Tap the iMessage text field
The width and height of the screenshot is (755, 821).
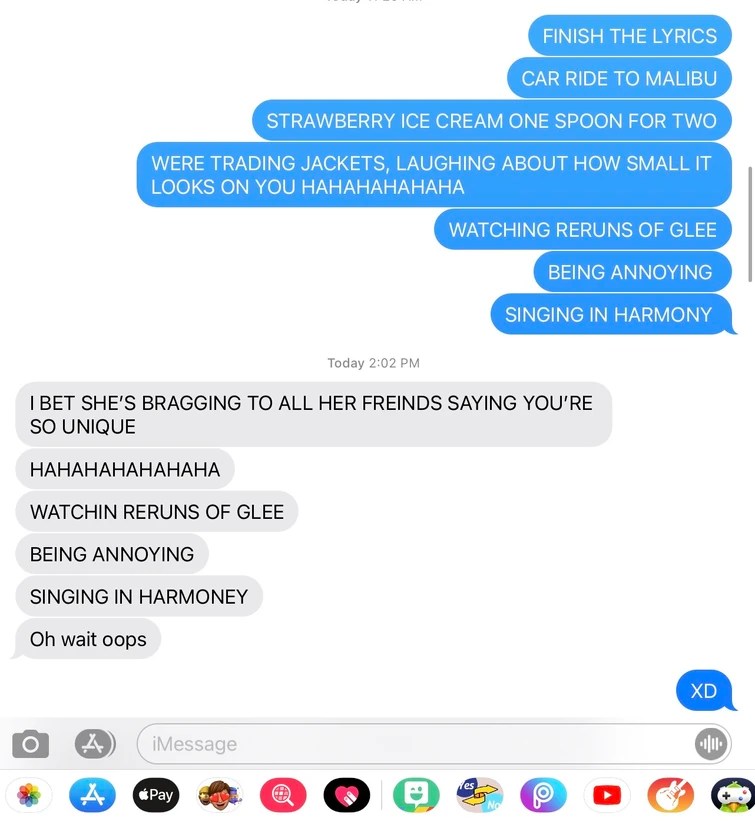[410, 744]
